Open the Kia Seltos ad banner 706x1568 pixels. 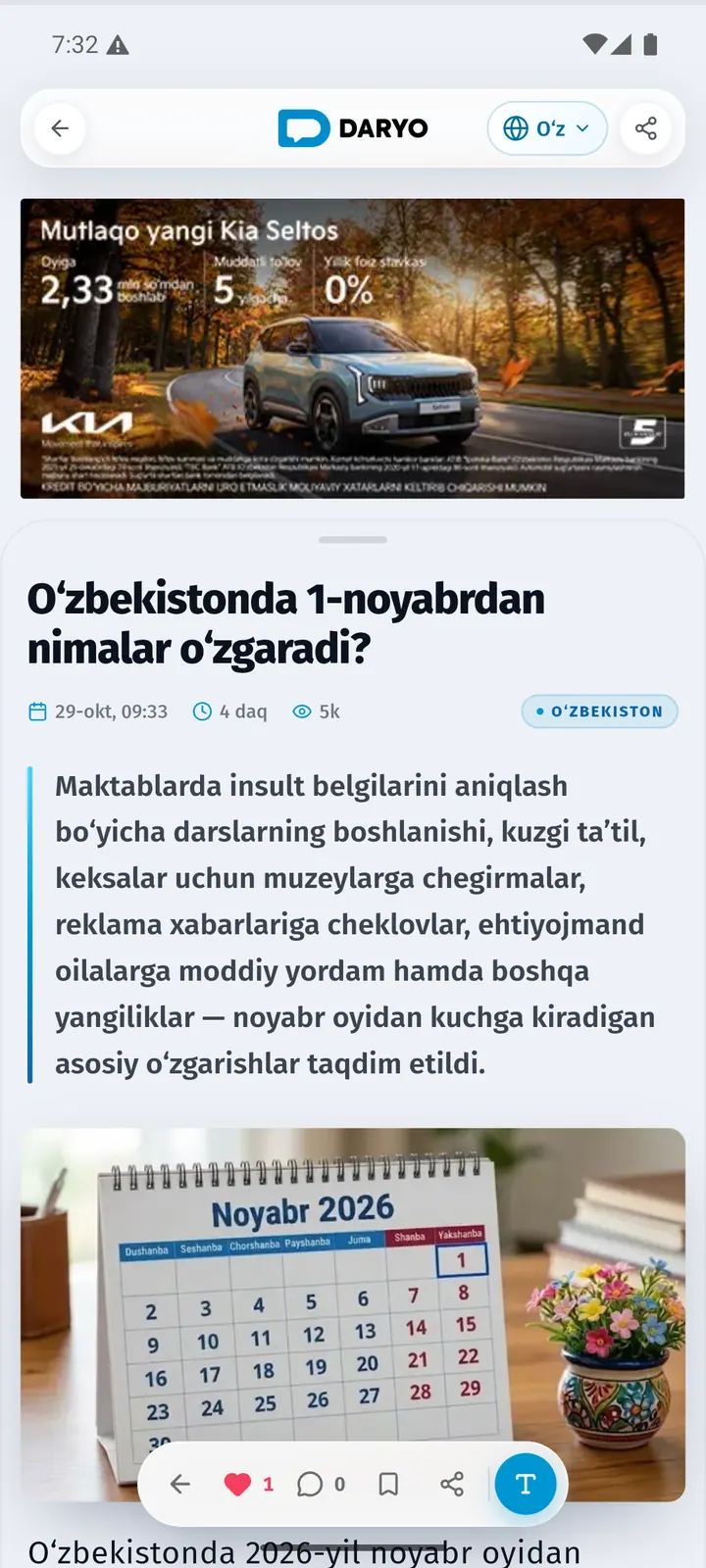coord(353,349)
